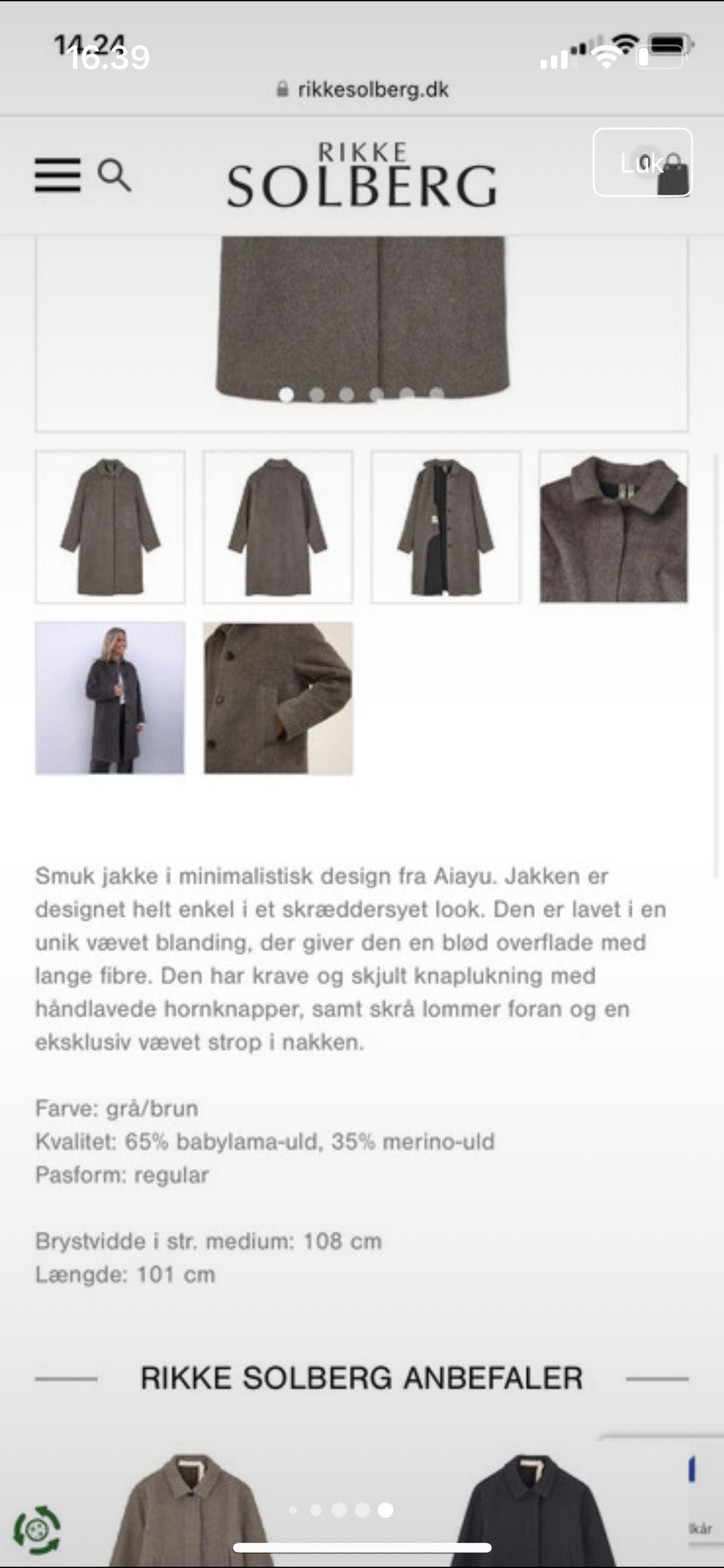Image resolution: width=724 pixels, height=1568 pixels.
Task: Open the unbuttoned coat thumbnail
Action: pos(445,526)
